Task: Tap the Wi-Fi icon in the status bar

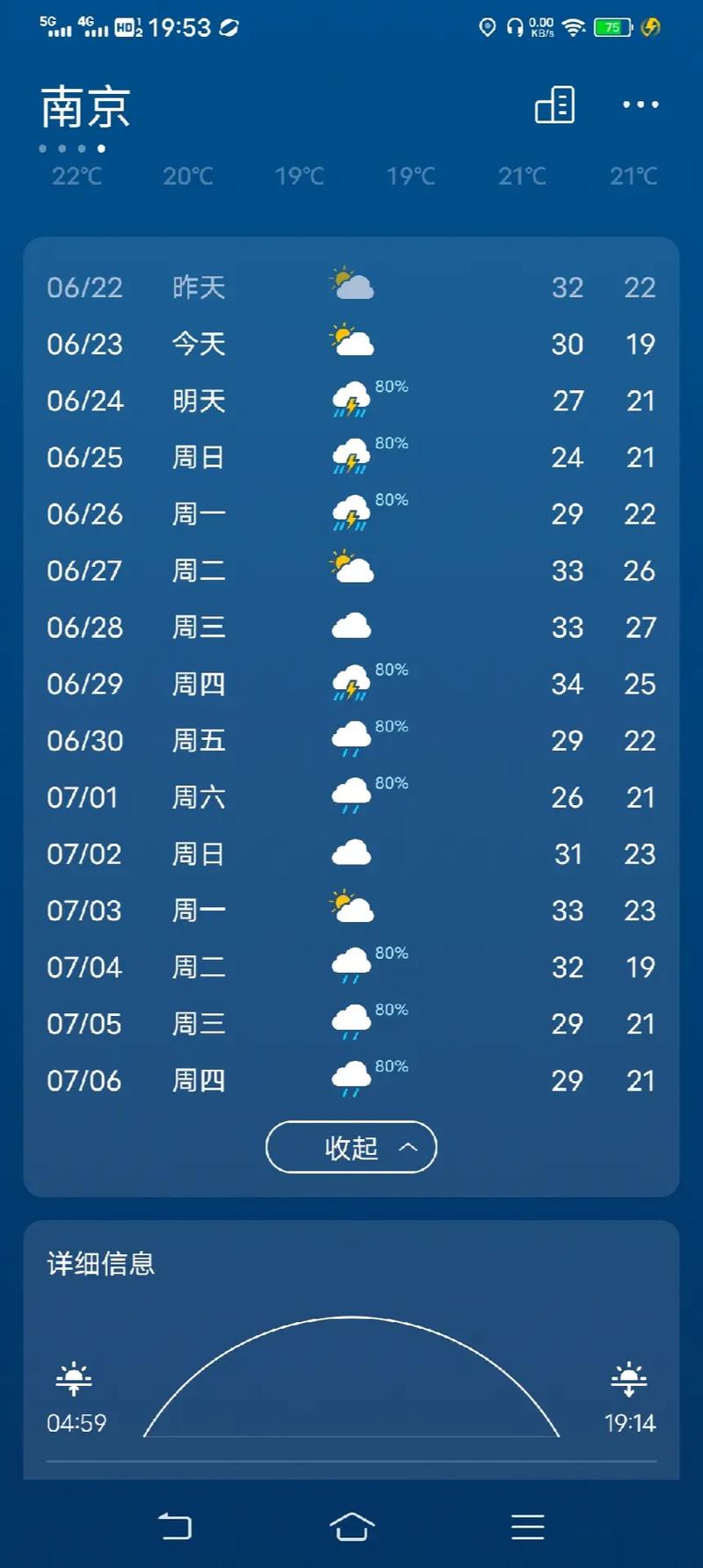Action: coord(572,26)
